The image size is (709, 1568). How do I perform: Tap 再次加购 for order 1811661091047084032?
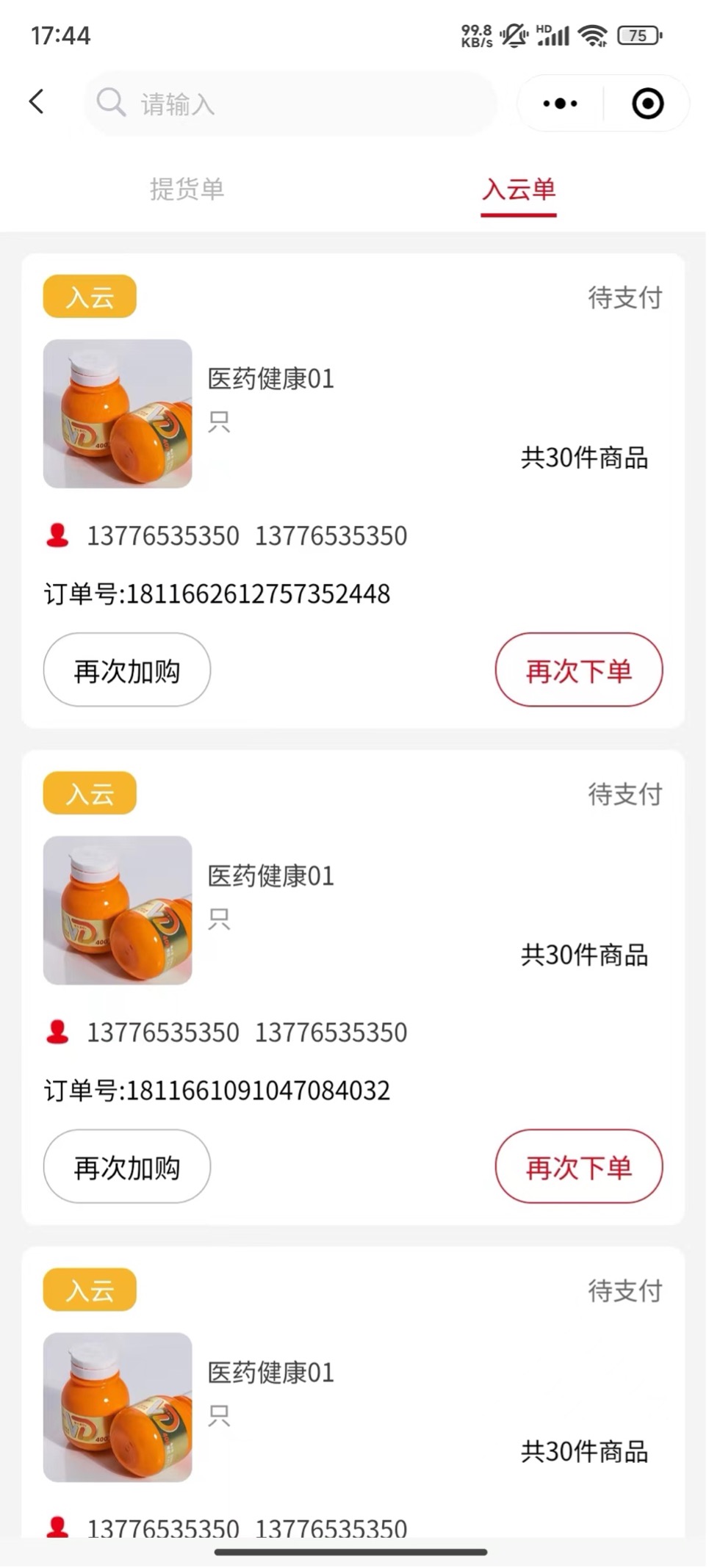(x=127, y=1167)
